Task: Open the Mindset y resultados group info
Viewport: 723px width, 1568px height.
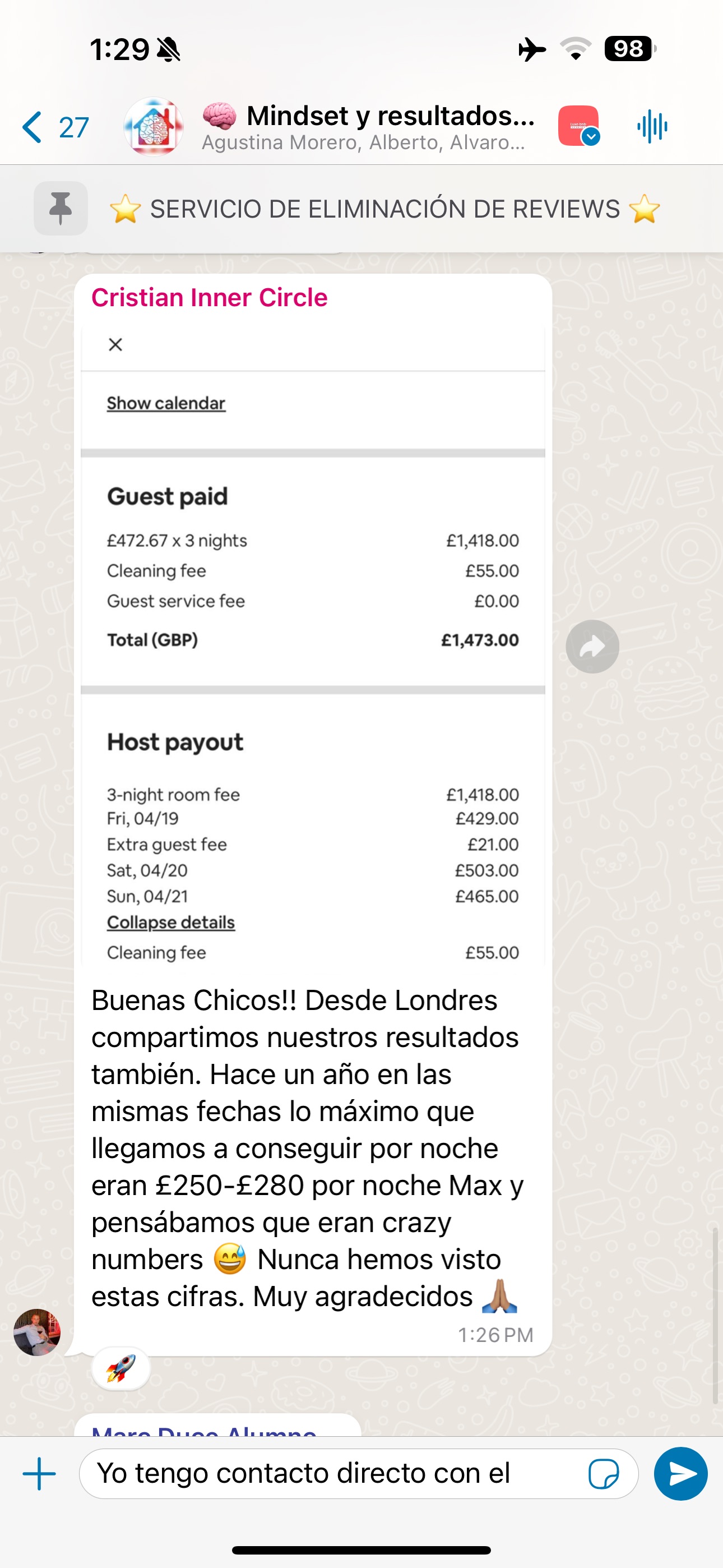Action: pos(368,127)
